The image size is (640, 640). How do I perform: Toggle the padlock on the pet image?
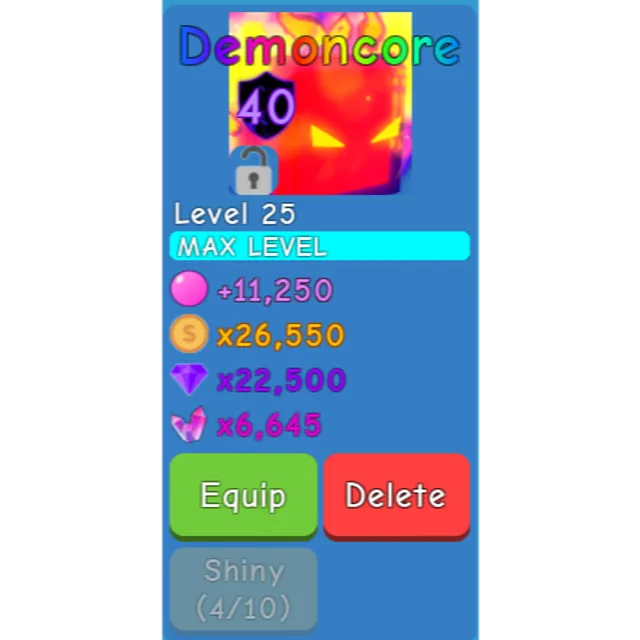tap(253, 170)
